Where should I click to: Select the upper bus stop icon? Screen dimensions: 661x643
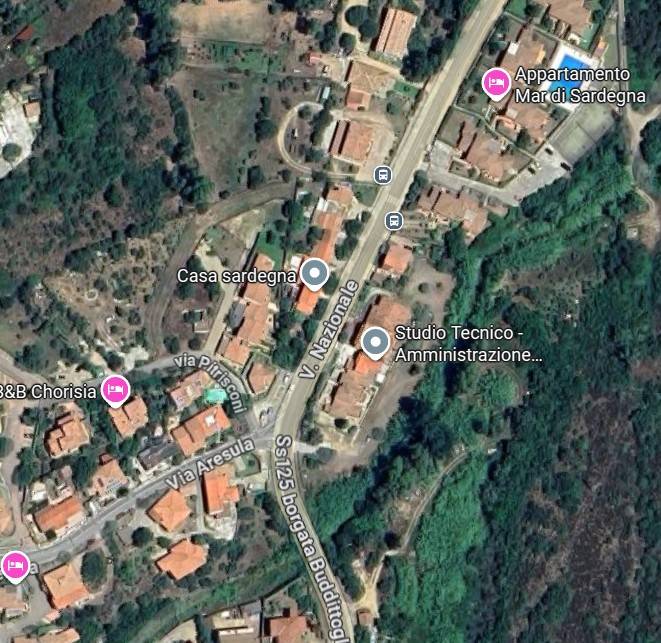pos(381,175)
